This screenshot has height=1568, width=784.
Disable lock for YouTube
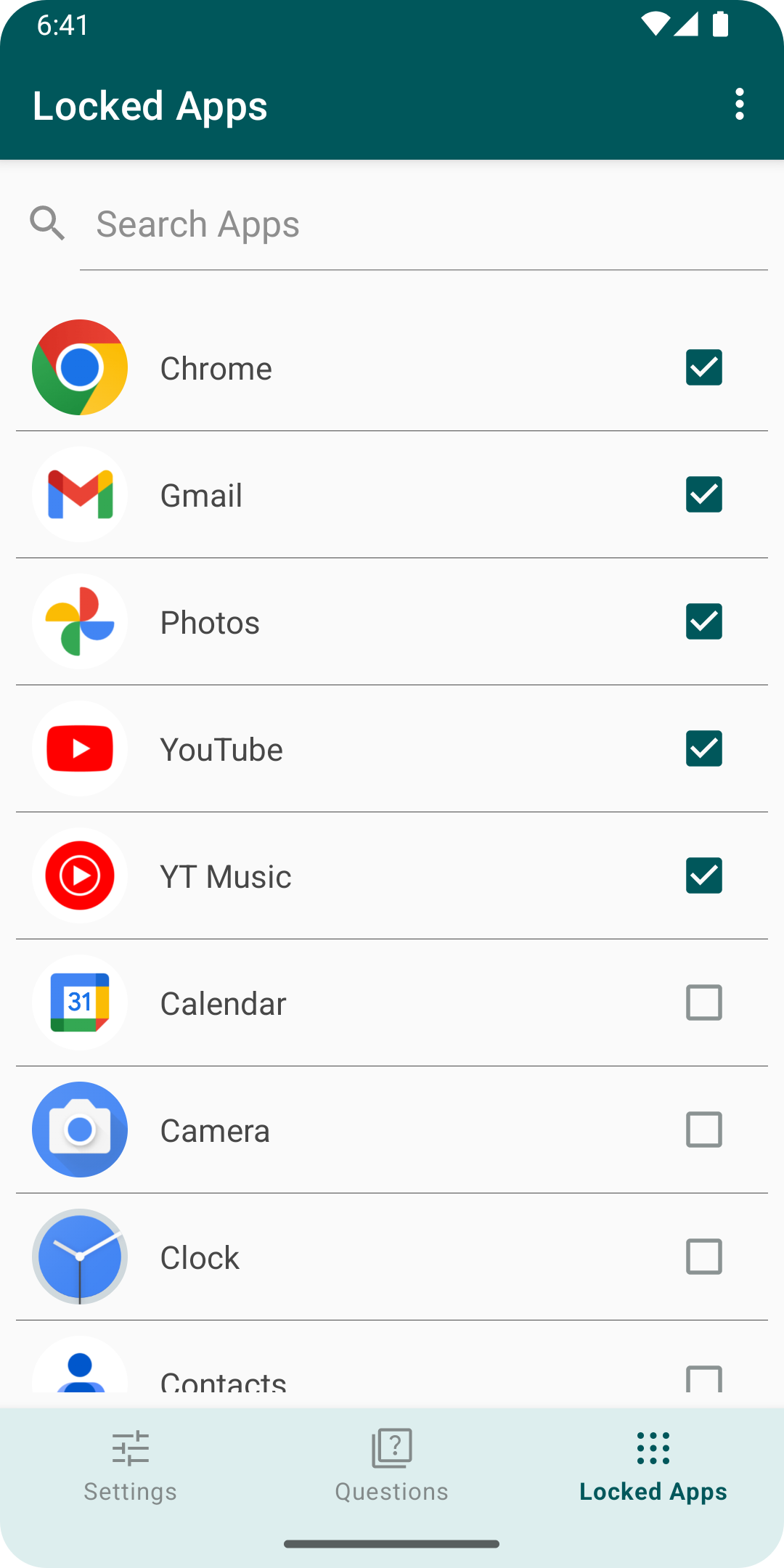point(703,748)
